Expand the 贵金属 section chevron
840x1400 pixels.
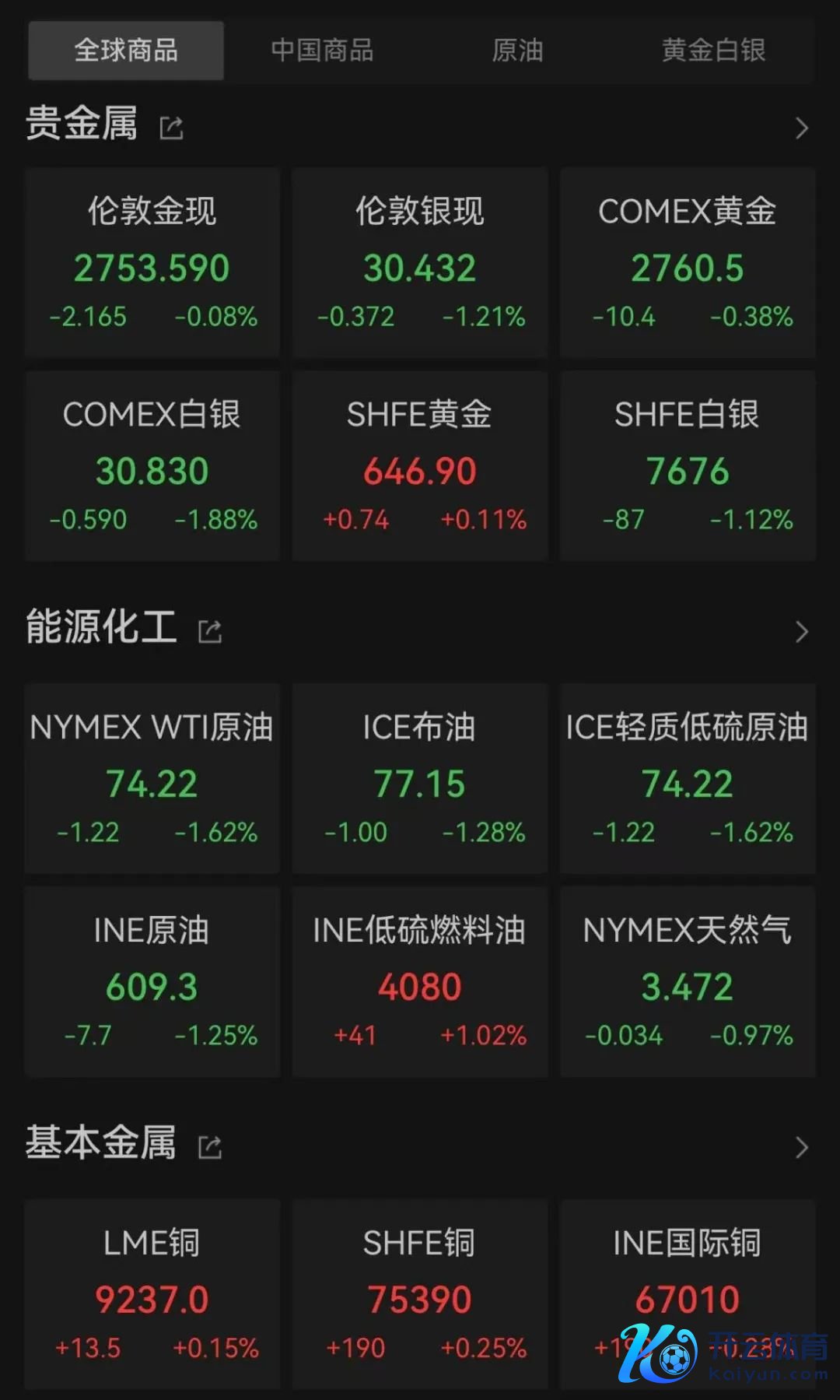coord(802,128)
